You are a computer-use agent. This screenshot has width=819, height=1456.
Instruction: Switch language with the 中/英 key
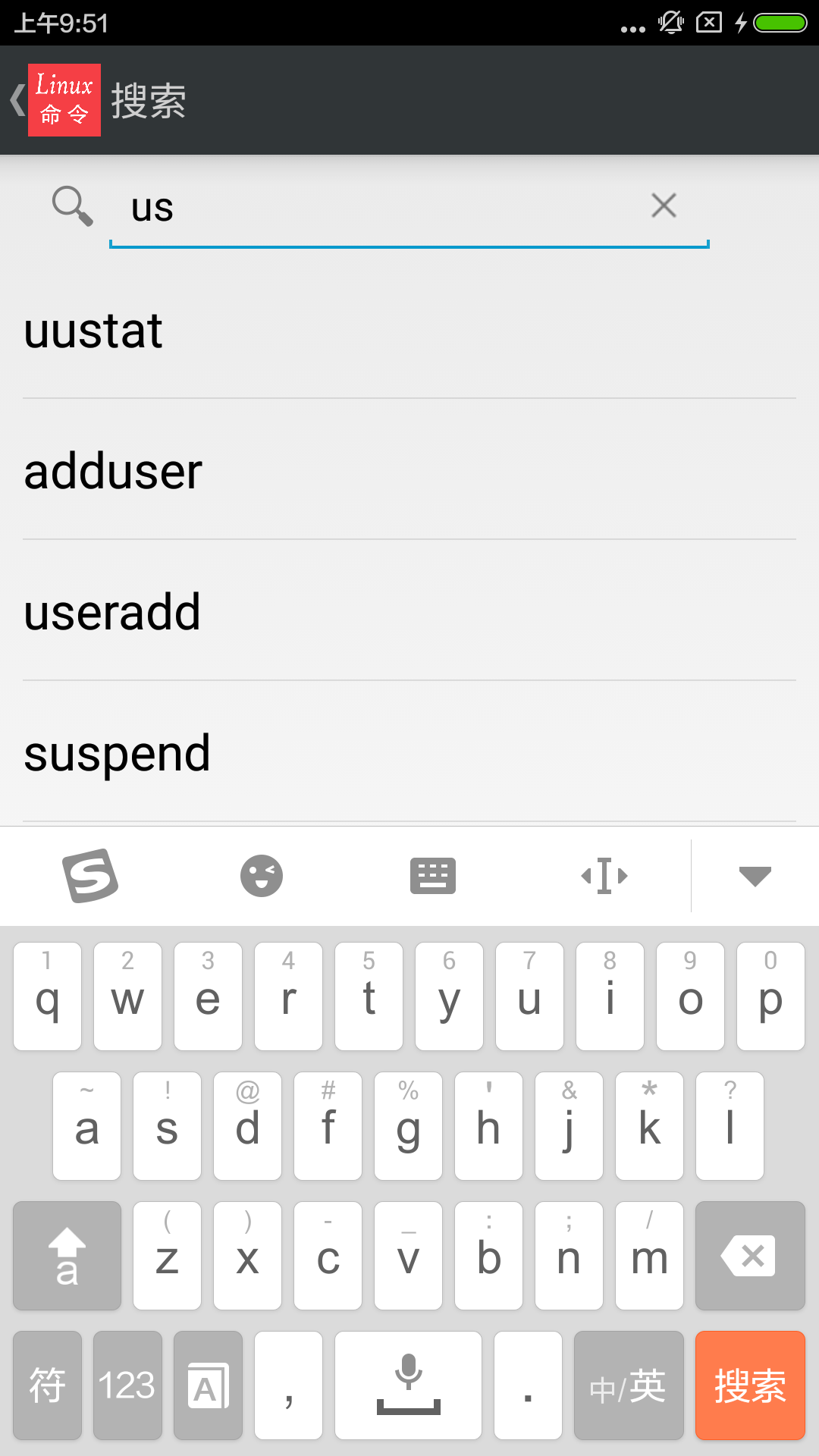(629, 1385)
